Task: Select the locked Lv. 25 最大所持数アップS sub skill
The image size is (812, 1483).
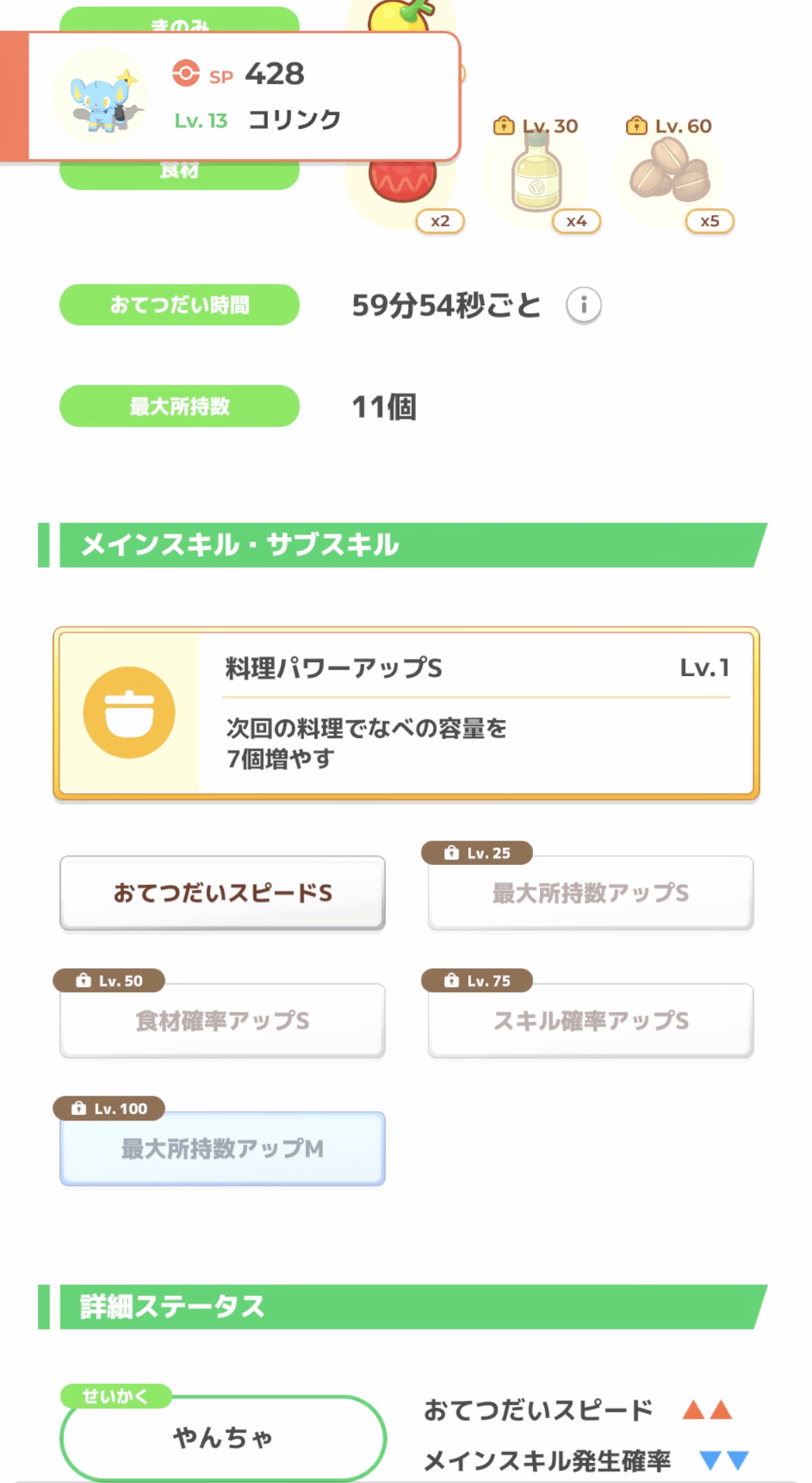Action: 590,893
